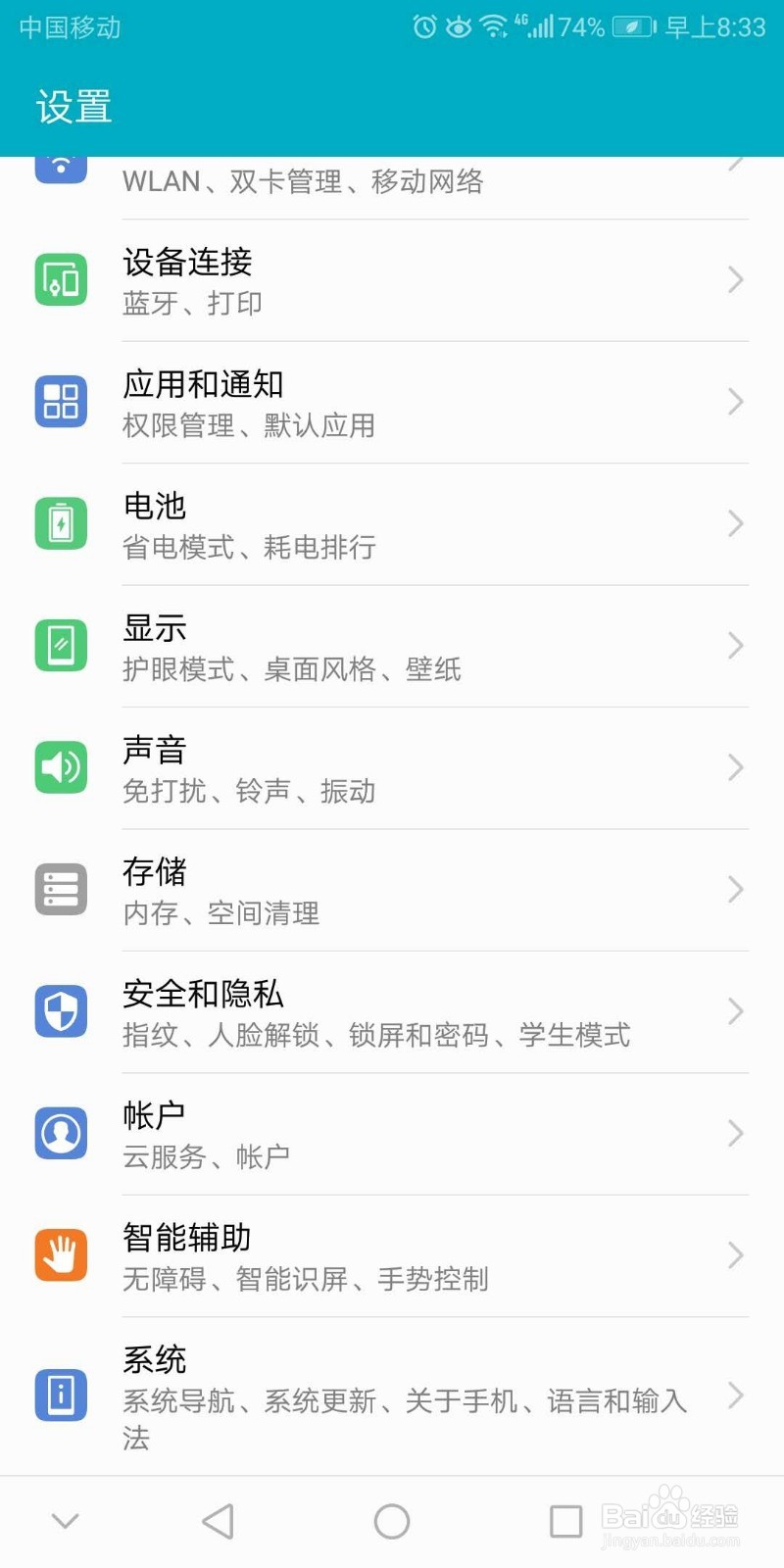Image resolution: width=784 pixels, height=1568 pixels.
Task: Open the 设备连接 (Device connection) icon
Action: 61,280
